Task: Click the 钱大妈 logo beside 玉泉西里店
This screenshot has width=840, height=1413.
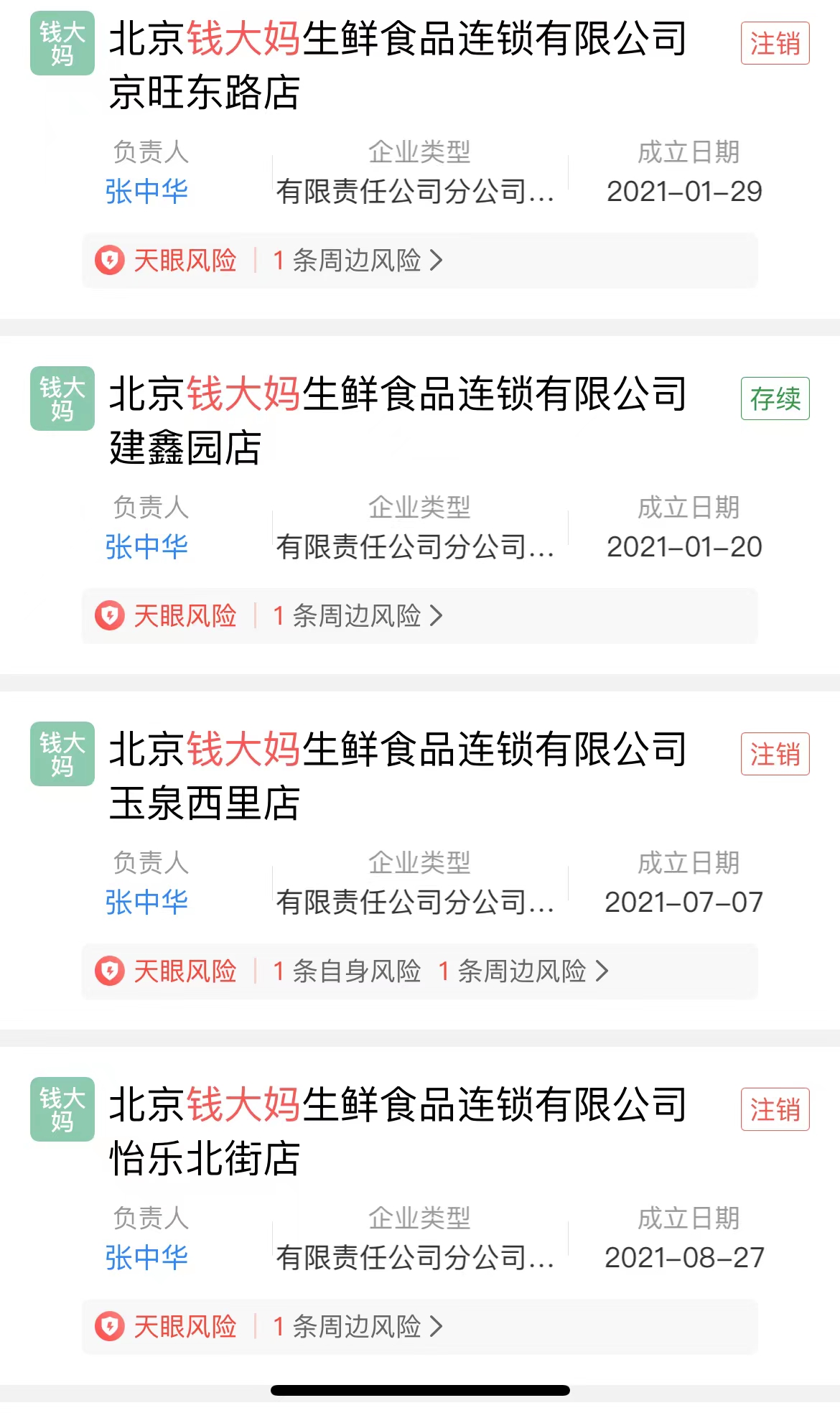Action: pyautogui.click(x=62, y=753)
